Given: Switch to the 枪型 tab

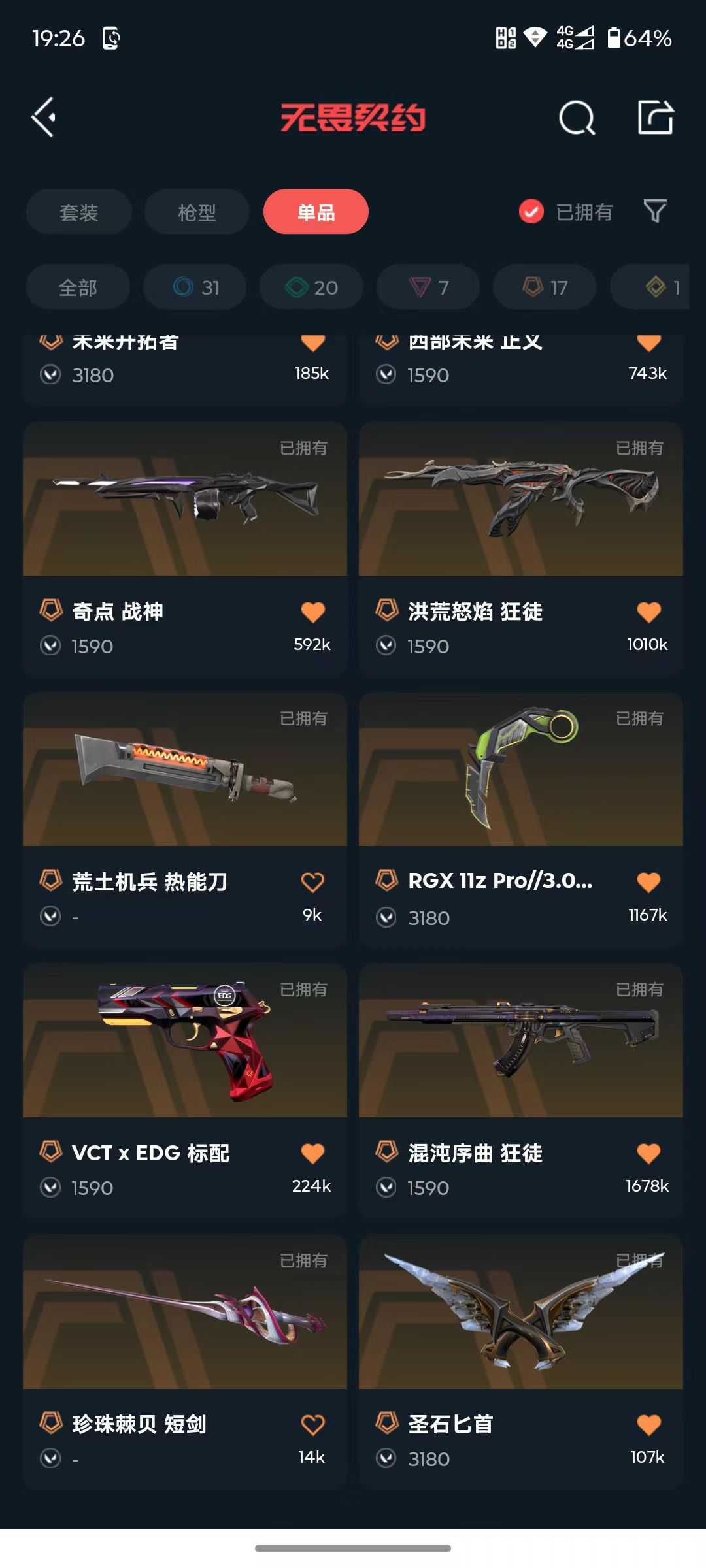Looking at the screenshot, I should [x=196, y=212].
